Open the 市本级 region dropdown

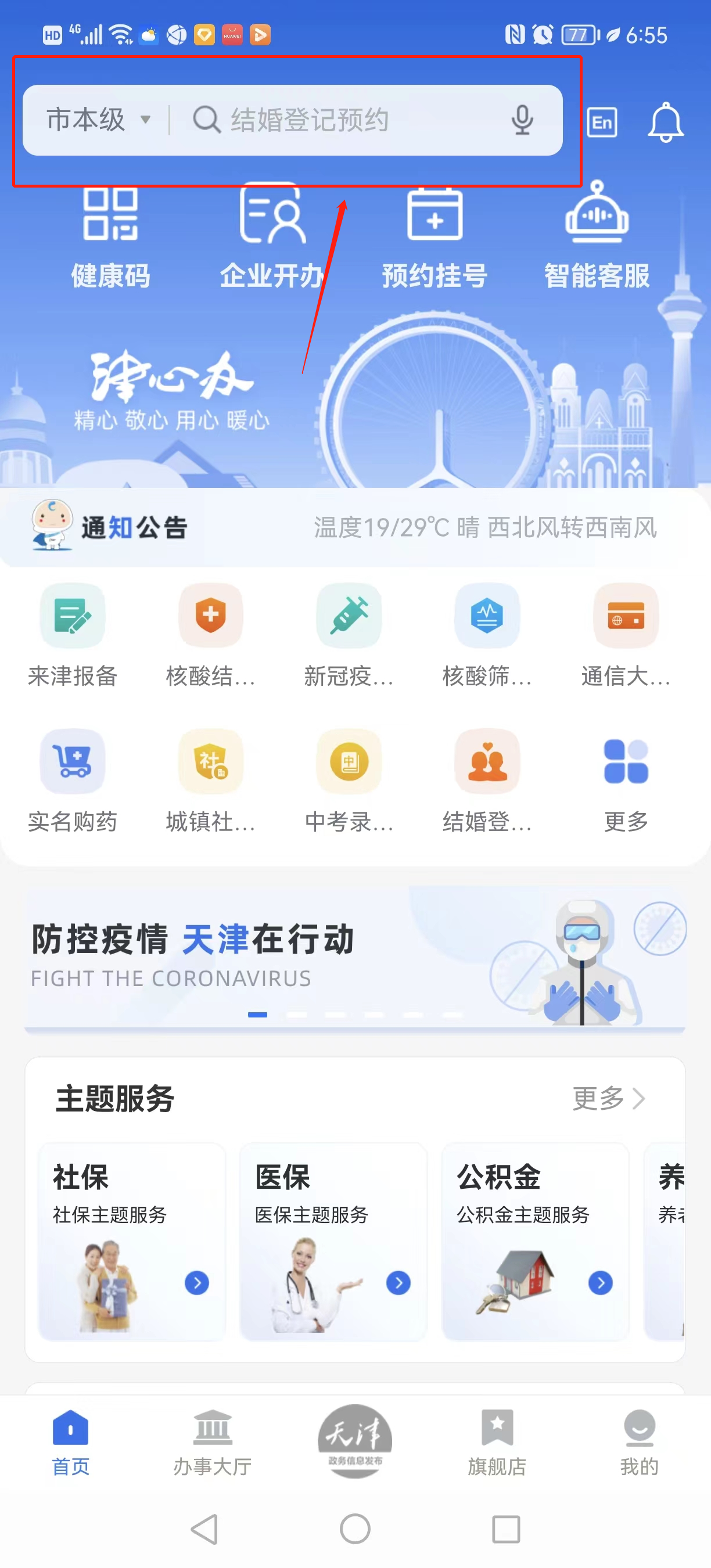click(x=99, y=120)
